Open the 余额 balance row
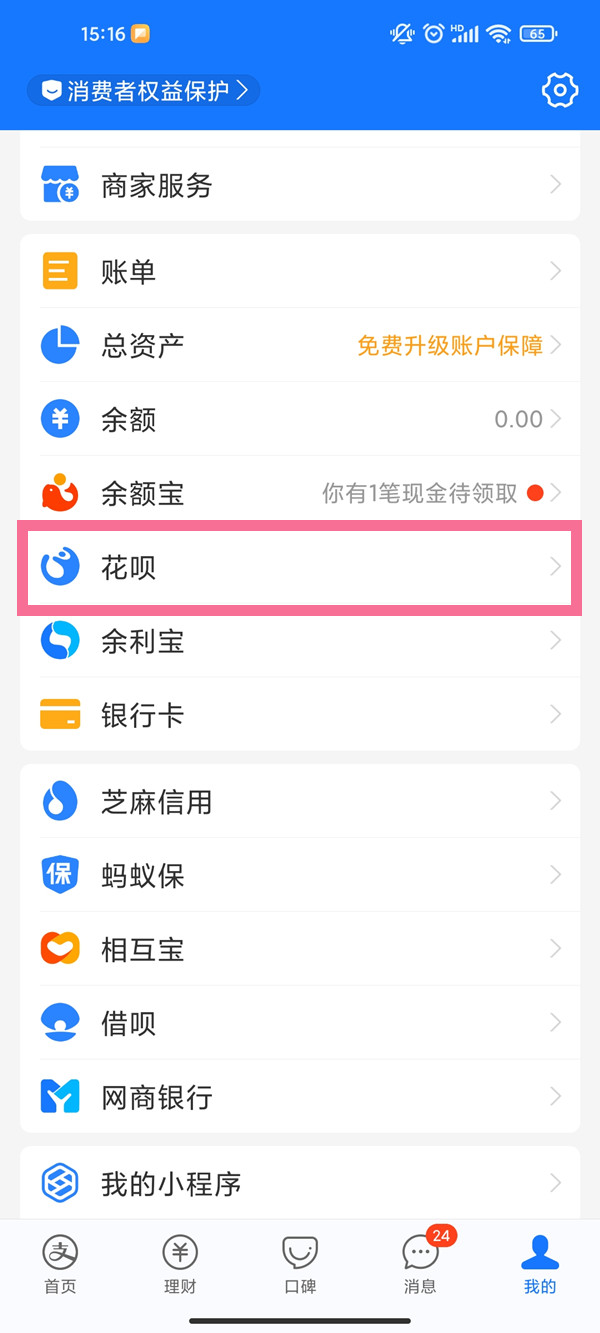This screenshot has width=600, height=1333. click(x=300, y=419)
